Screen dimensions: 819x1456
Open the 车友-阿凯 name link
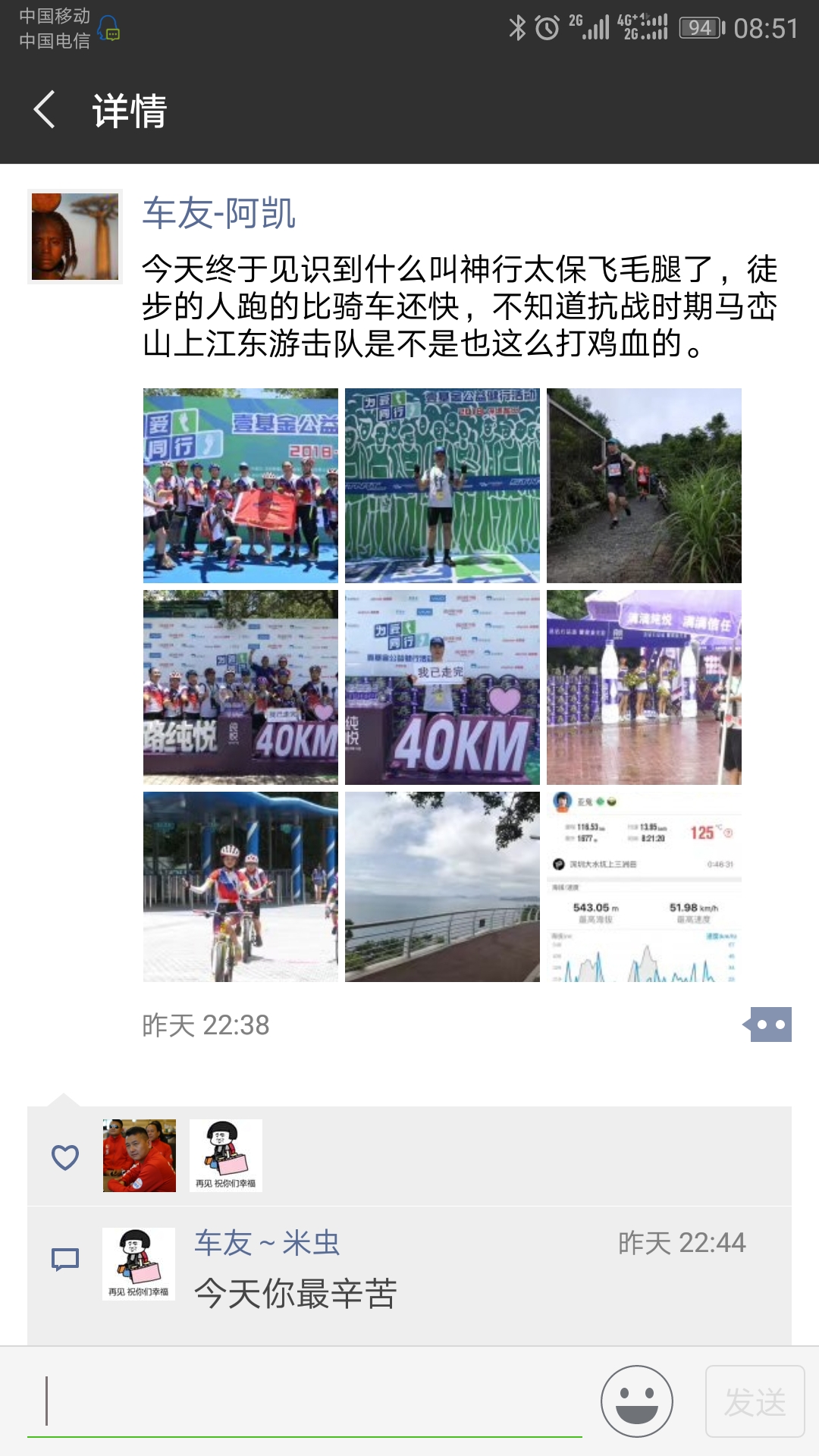219,213
